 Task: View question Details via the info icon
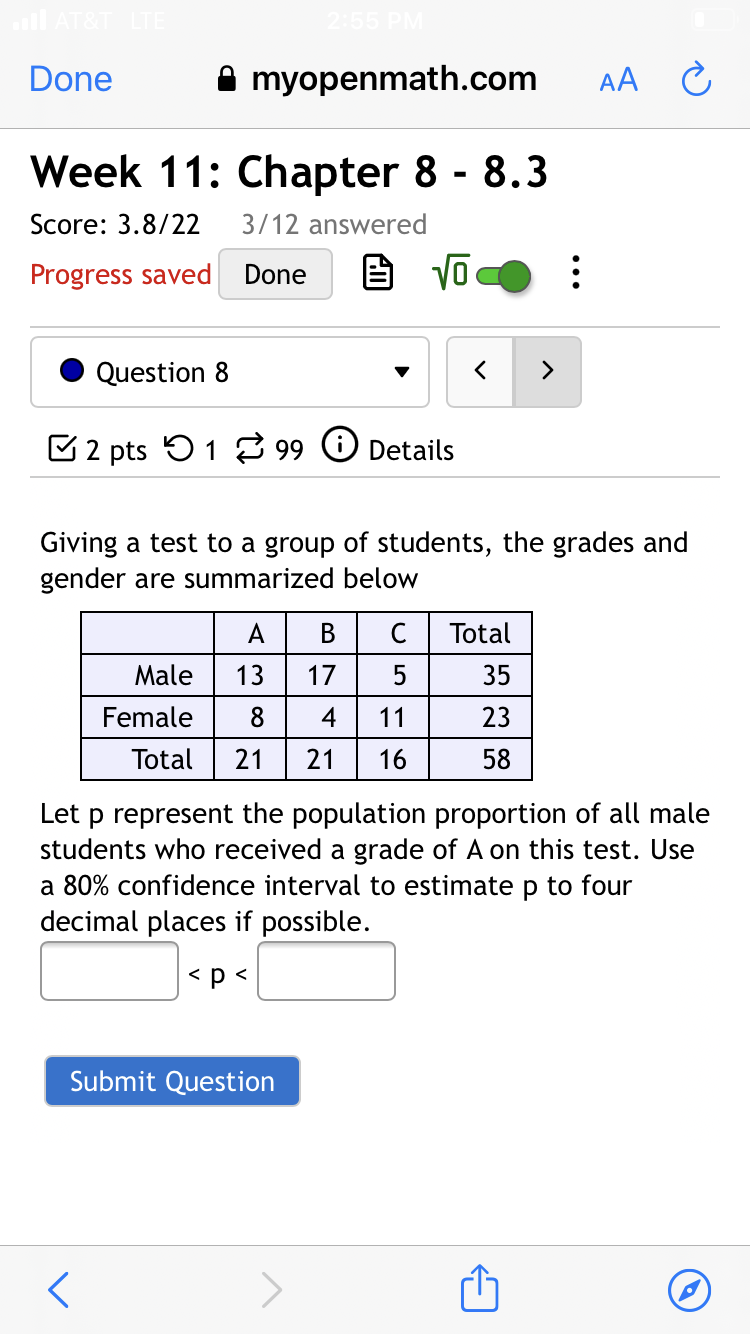point(340,447)
